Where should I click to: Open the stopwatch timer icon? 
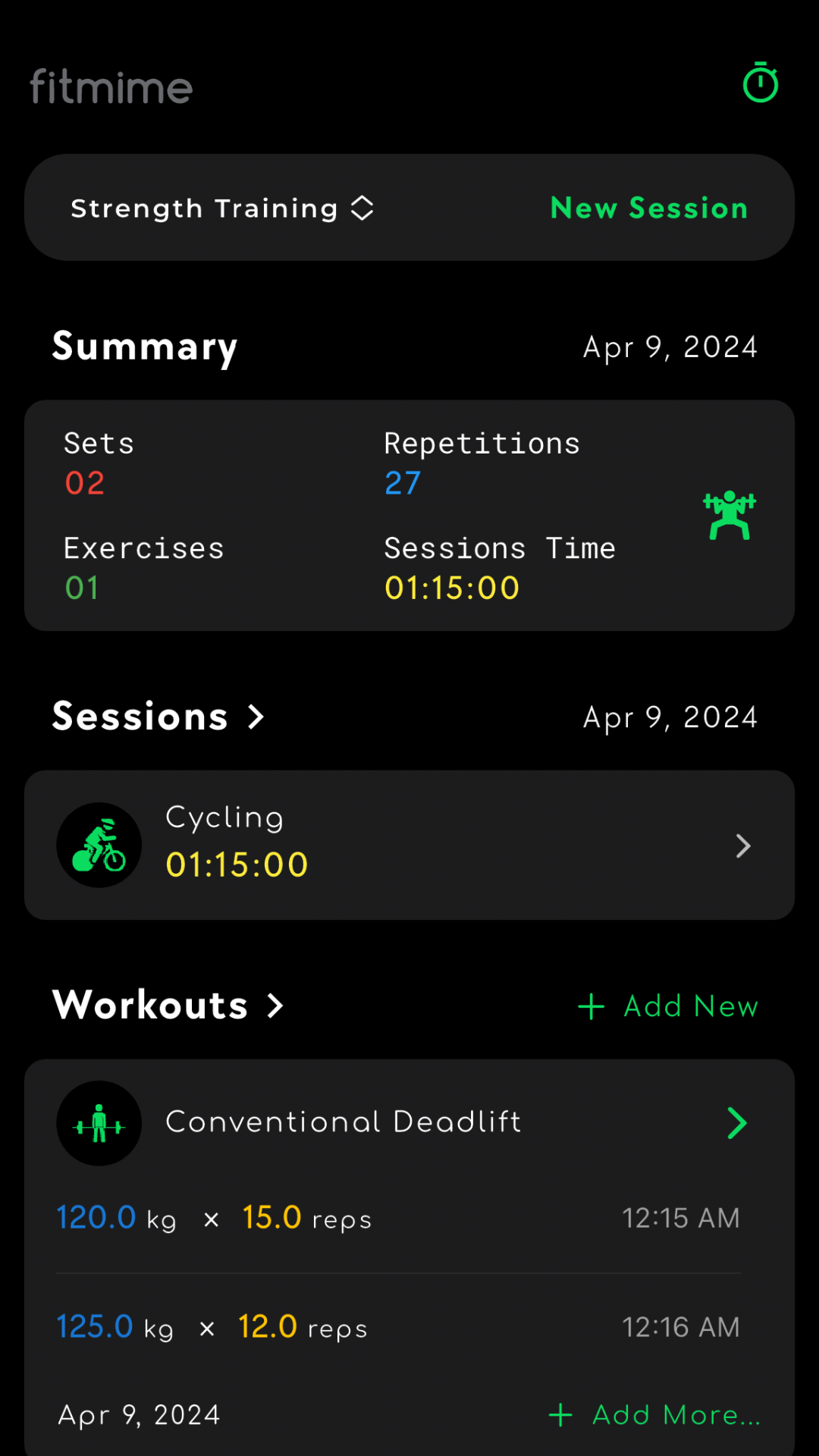(x=760, y=83)
